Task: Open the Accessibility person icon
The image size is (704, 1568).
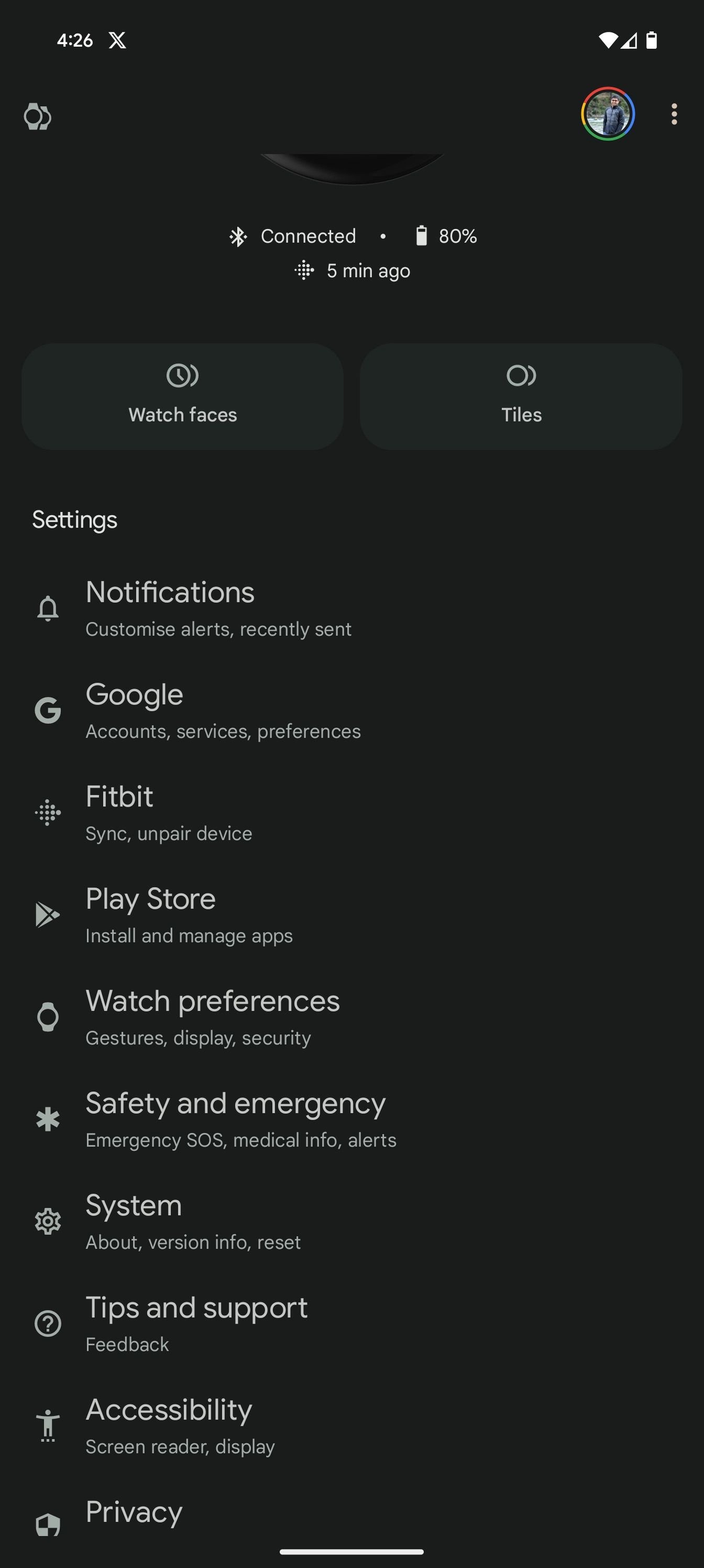Action: coord(48,1424)
